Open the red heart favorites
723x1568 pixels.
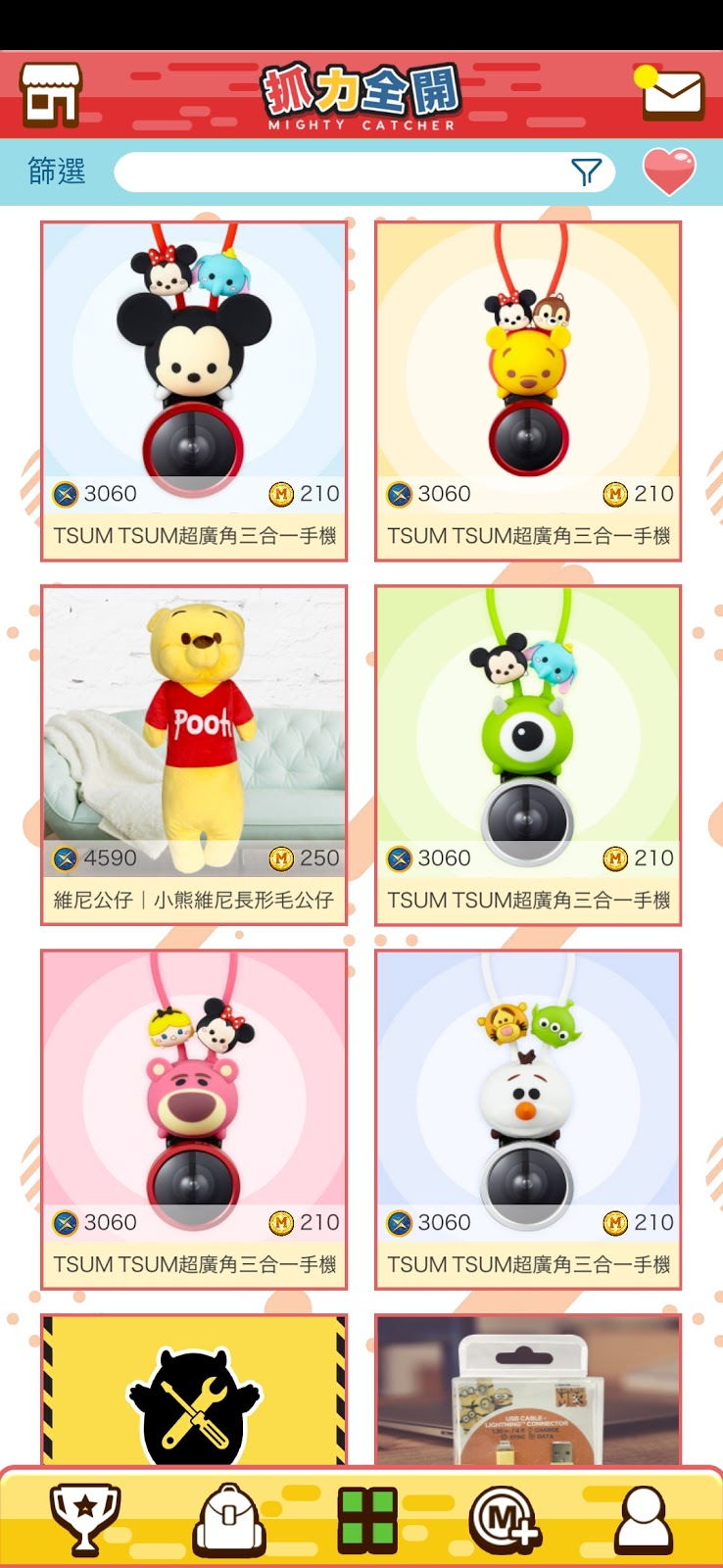click(669, 171)
